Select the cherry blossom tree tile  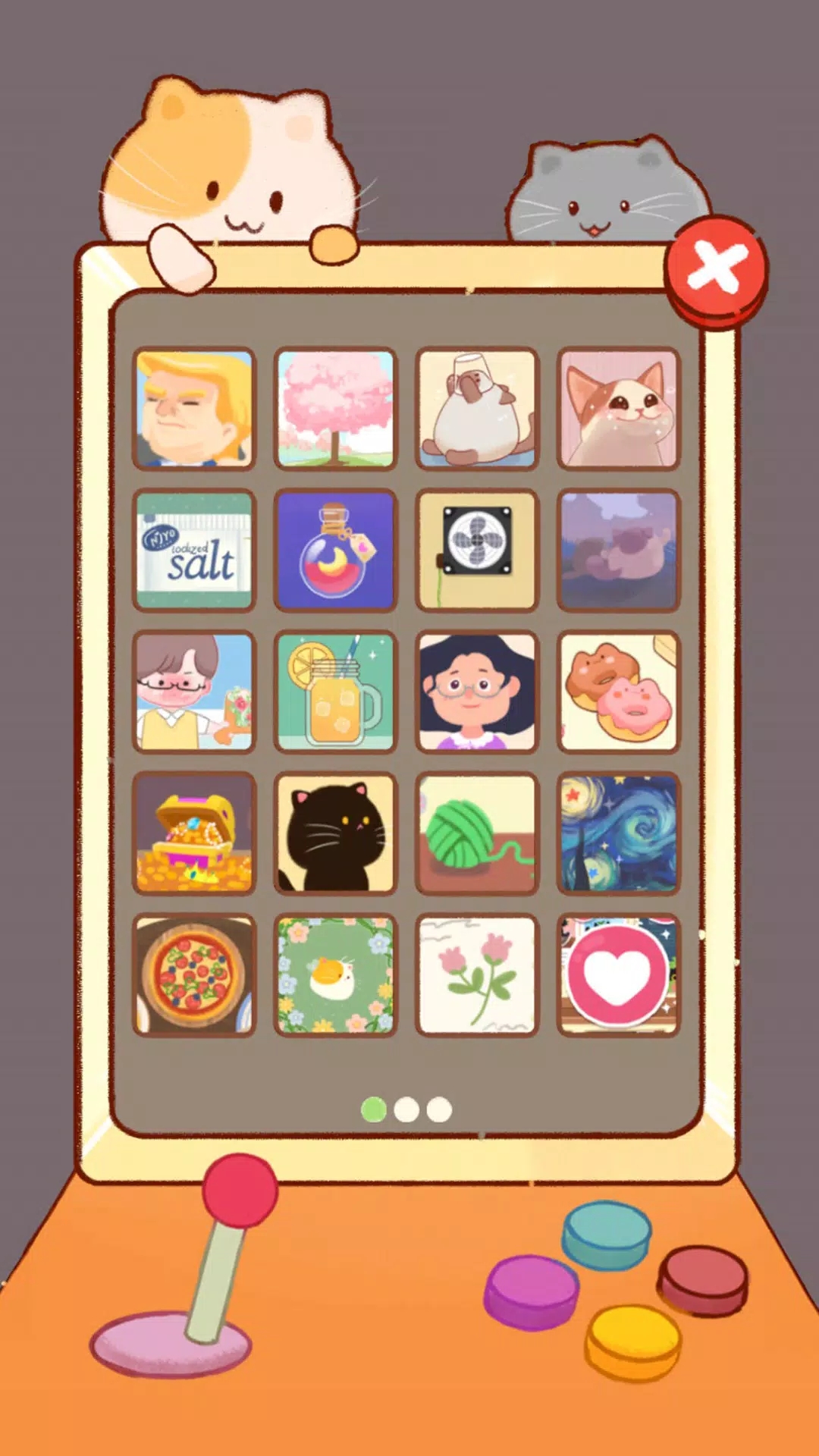click(335, 409)
